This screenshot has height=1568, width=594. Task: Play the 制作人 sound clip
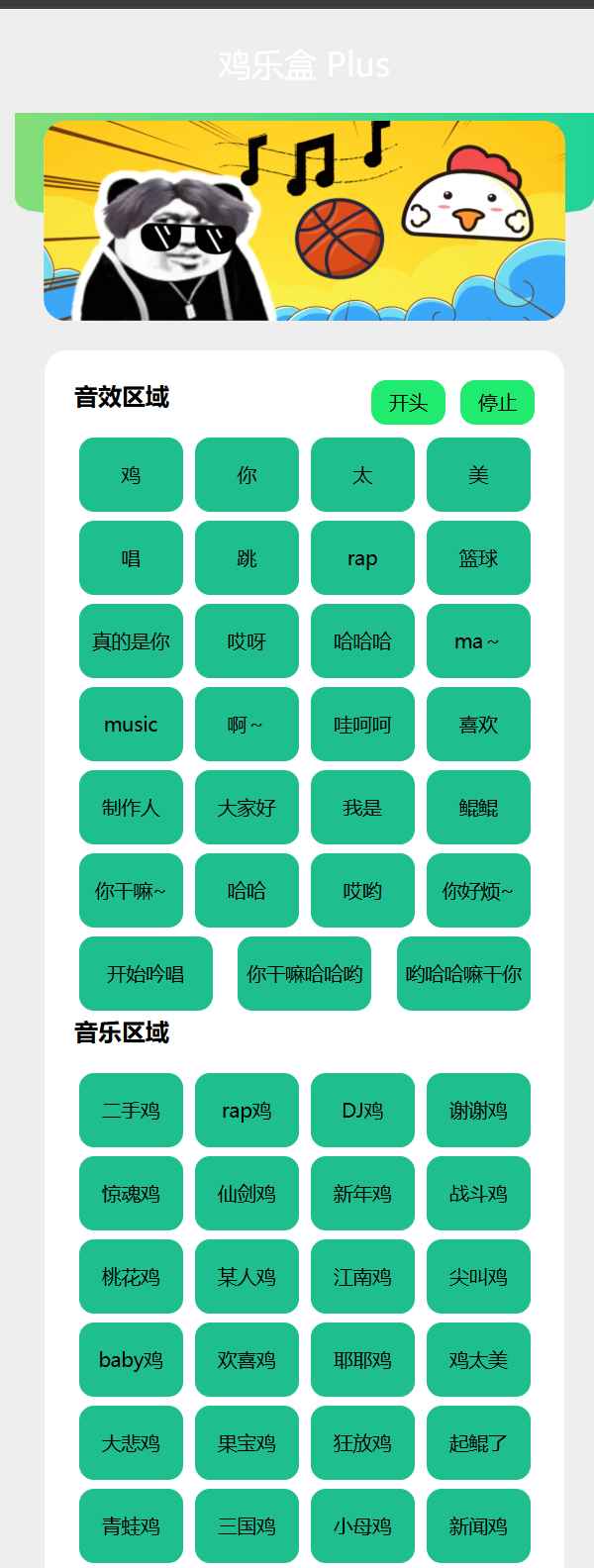pyautogui.click(x=131, y=808)
